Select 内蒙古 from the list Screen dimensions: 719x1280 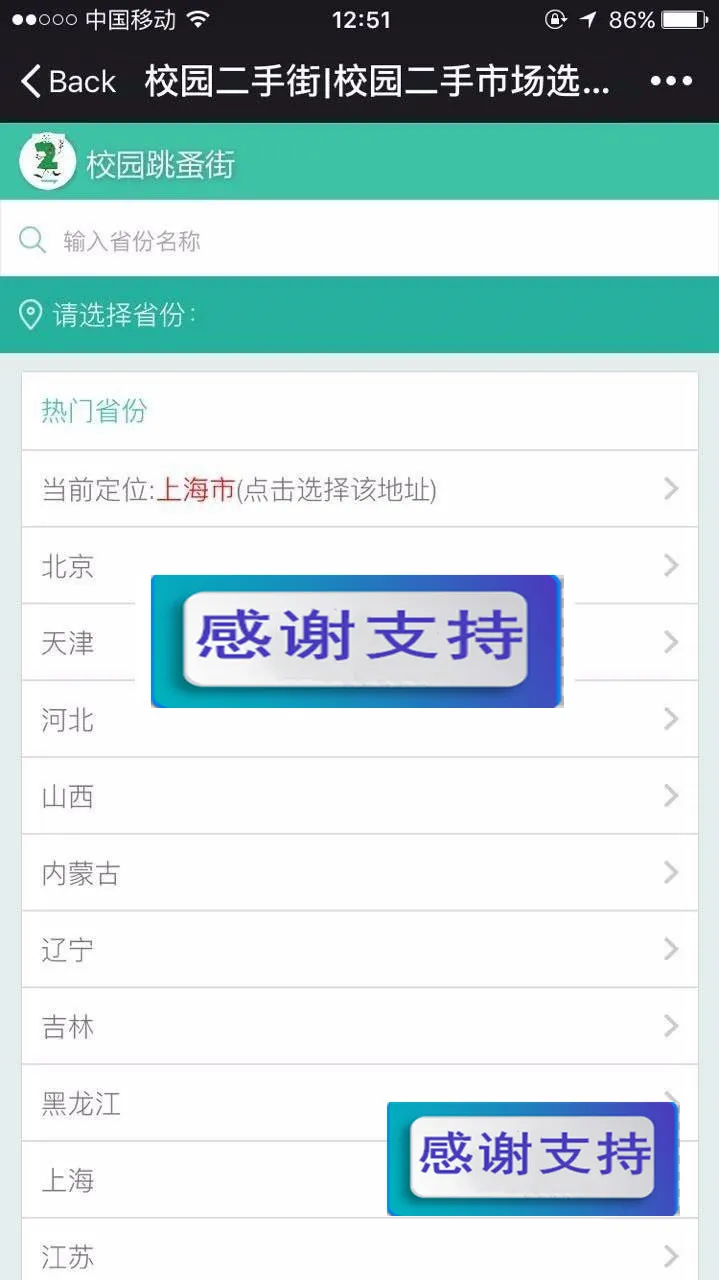359,873
